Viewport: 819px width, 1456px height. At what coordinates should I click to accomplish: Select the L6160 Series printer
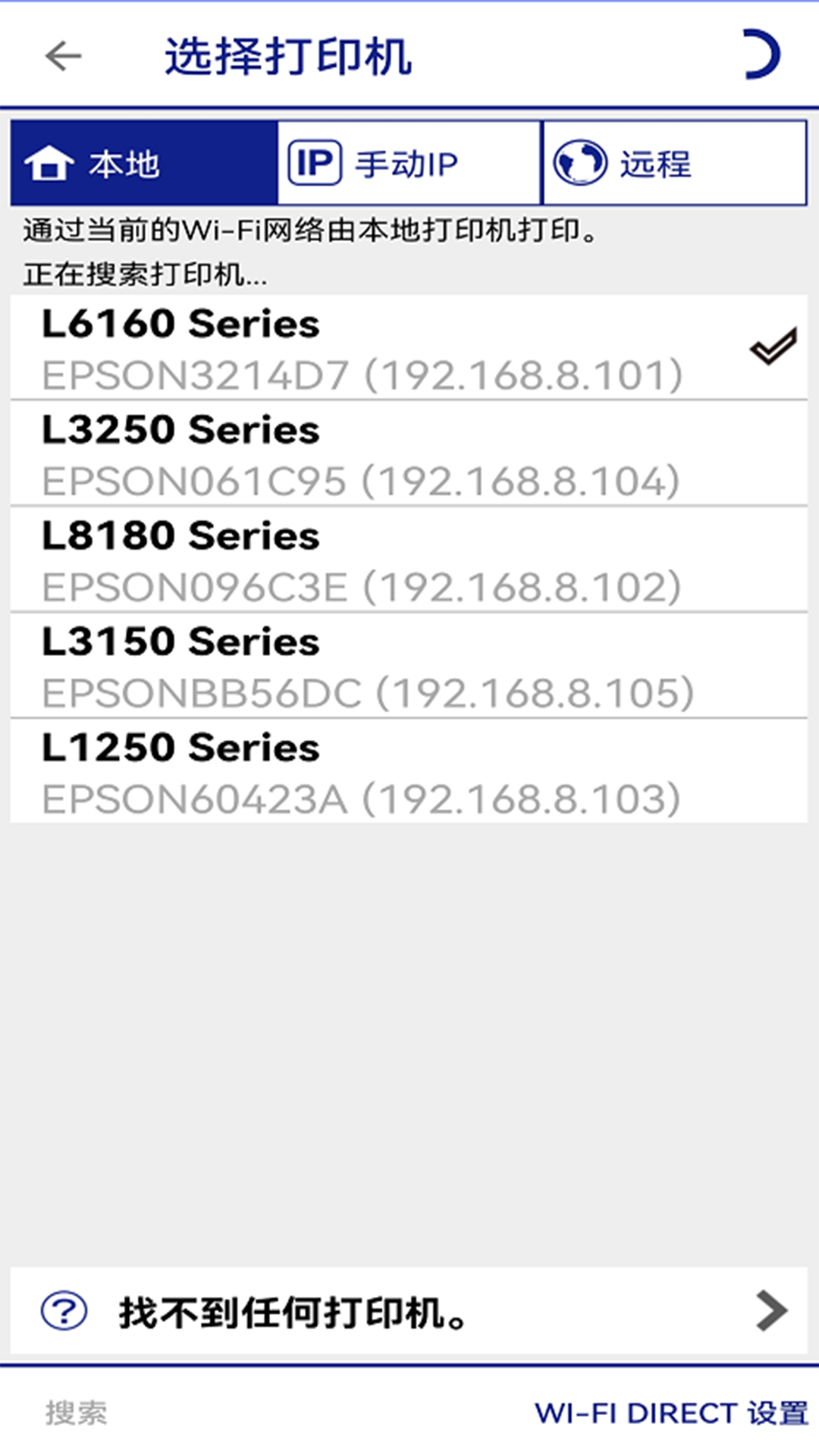tap(408, 348)
